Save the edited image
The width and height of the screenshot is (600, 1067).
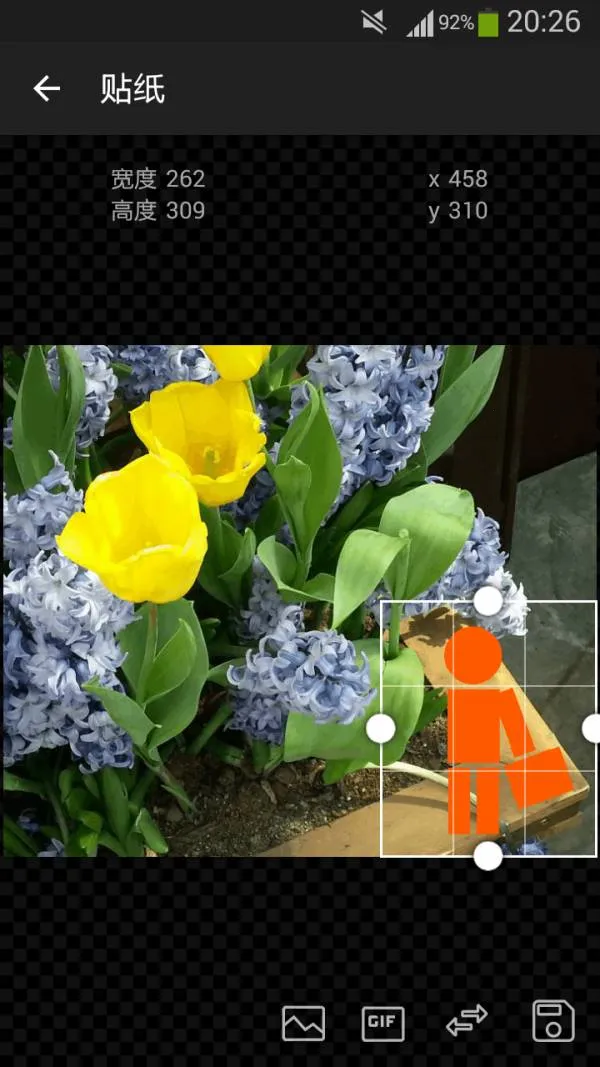click(553, 1021)
